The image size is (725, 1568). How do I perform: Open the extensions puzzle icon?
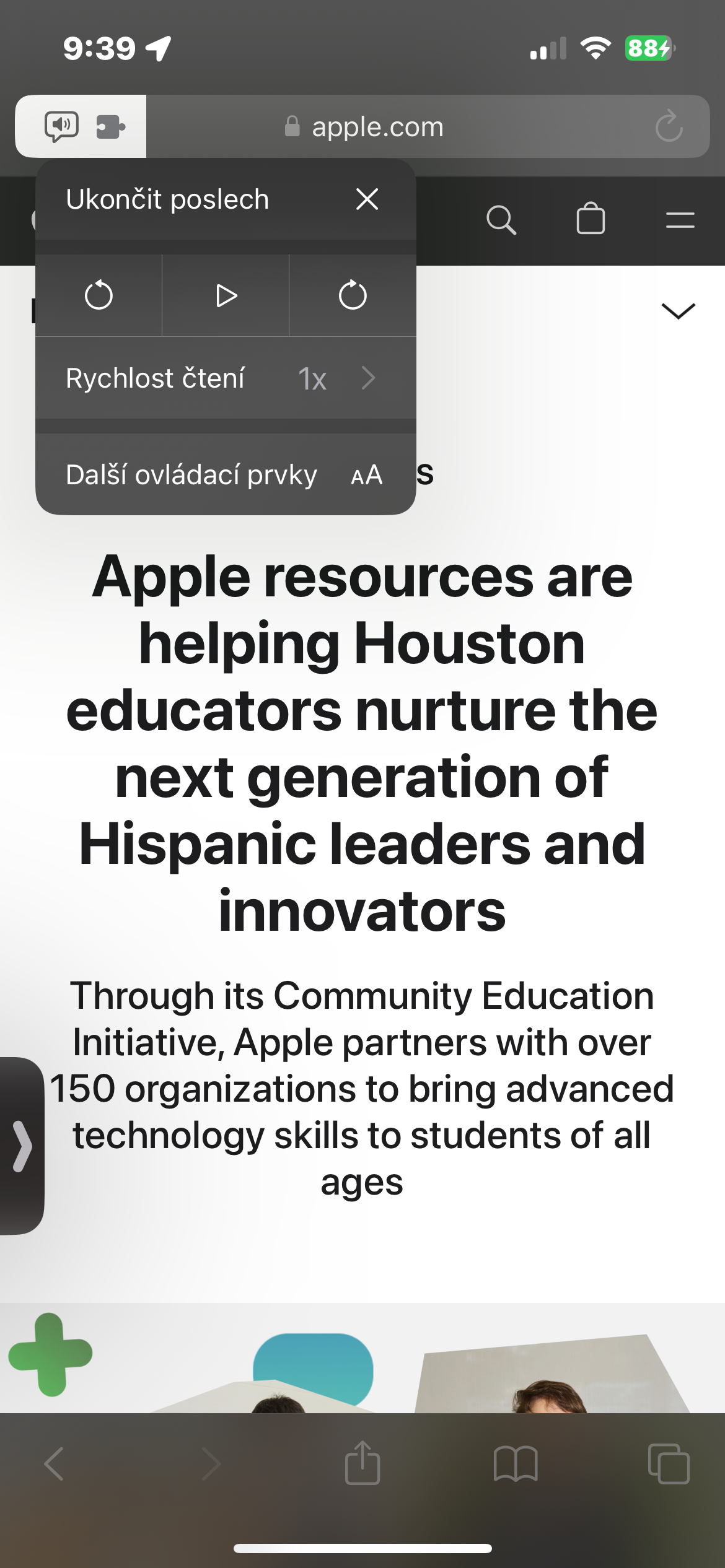click(111, 126)
